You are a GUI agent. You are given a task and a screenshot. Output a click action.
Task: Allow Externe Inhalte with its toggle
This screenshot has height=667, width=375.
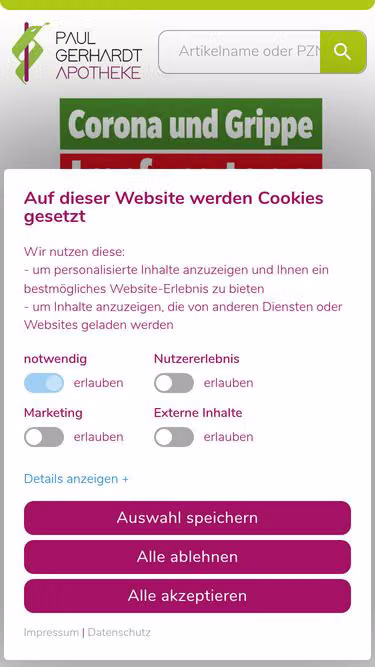174,437
